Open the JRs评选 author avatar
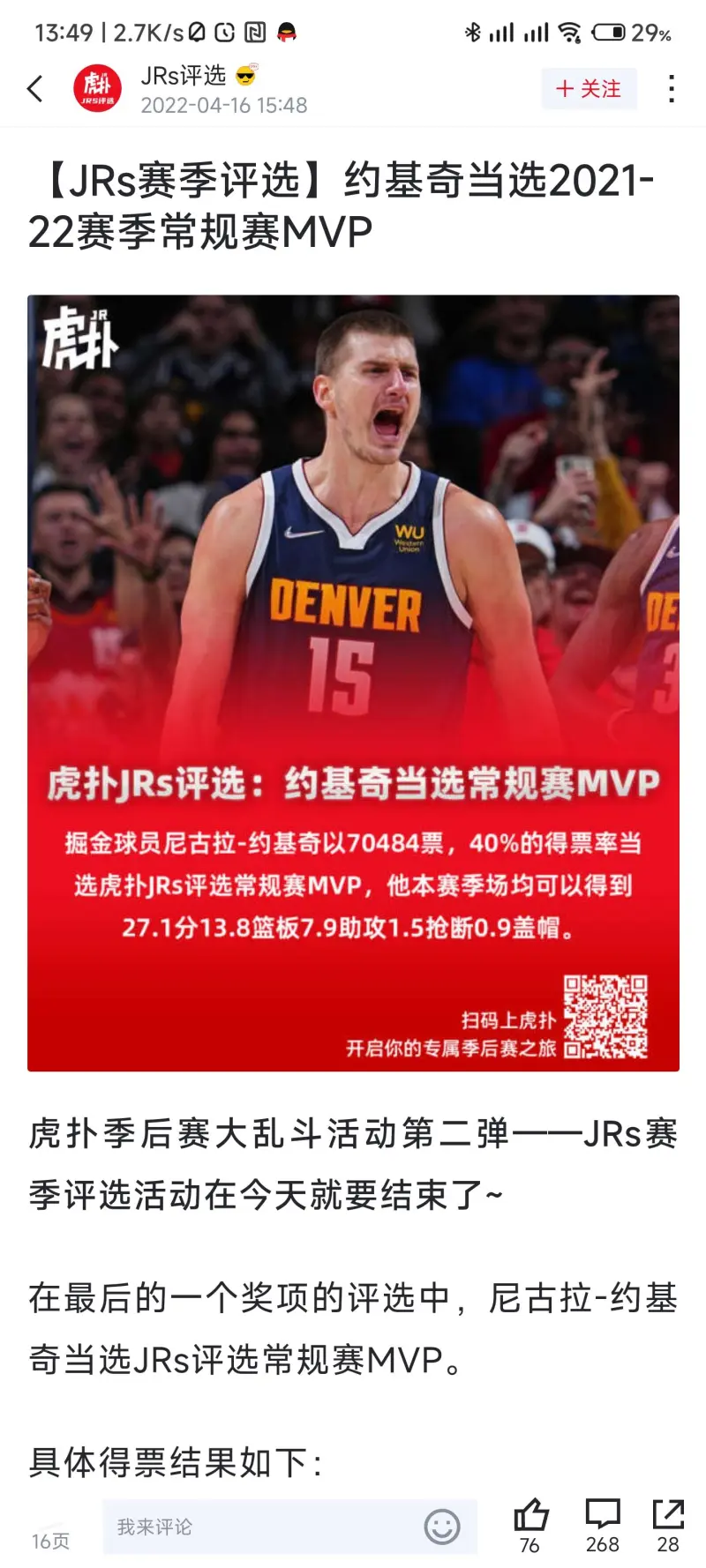The image size is (706, 1568). [97, 88]
